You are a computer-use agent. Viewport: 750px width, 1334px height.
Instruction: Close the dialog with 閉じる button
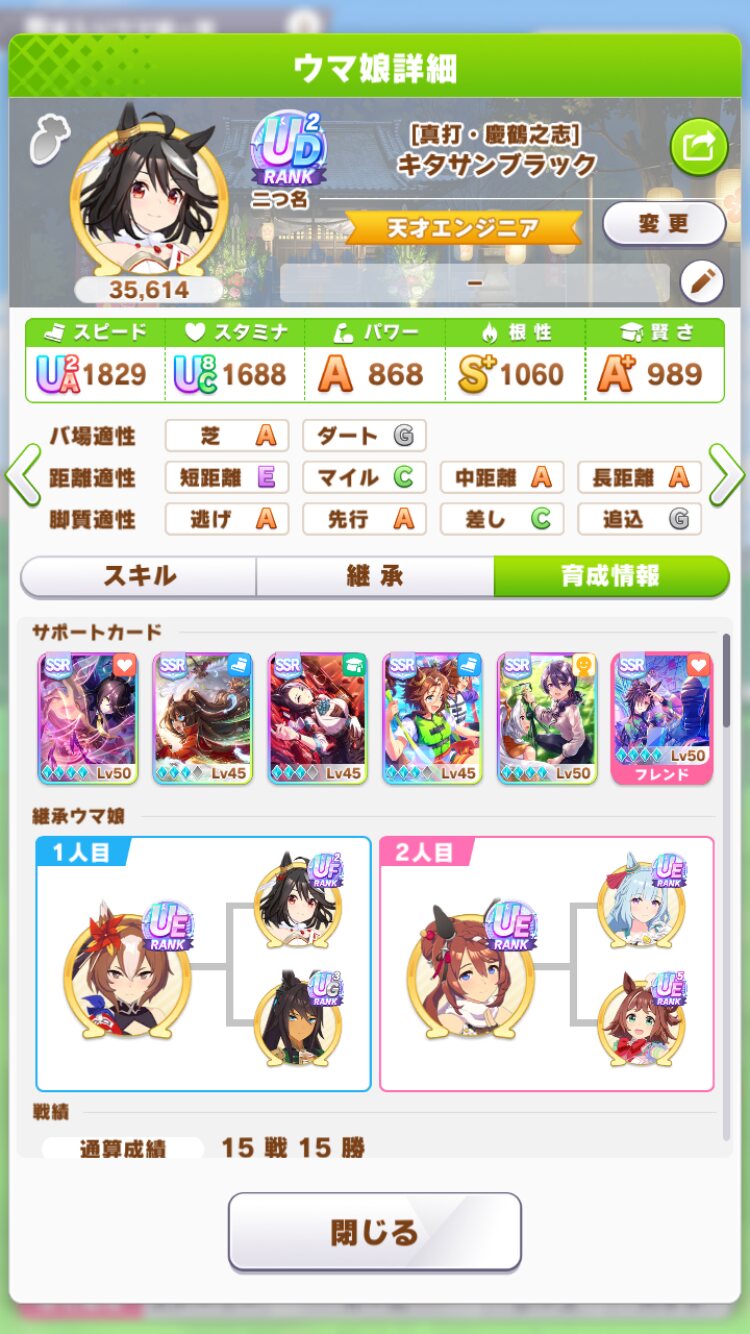coord(375,1231)
